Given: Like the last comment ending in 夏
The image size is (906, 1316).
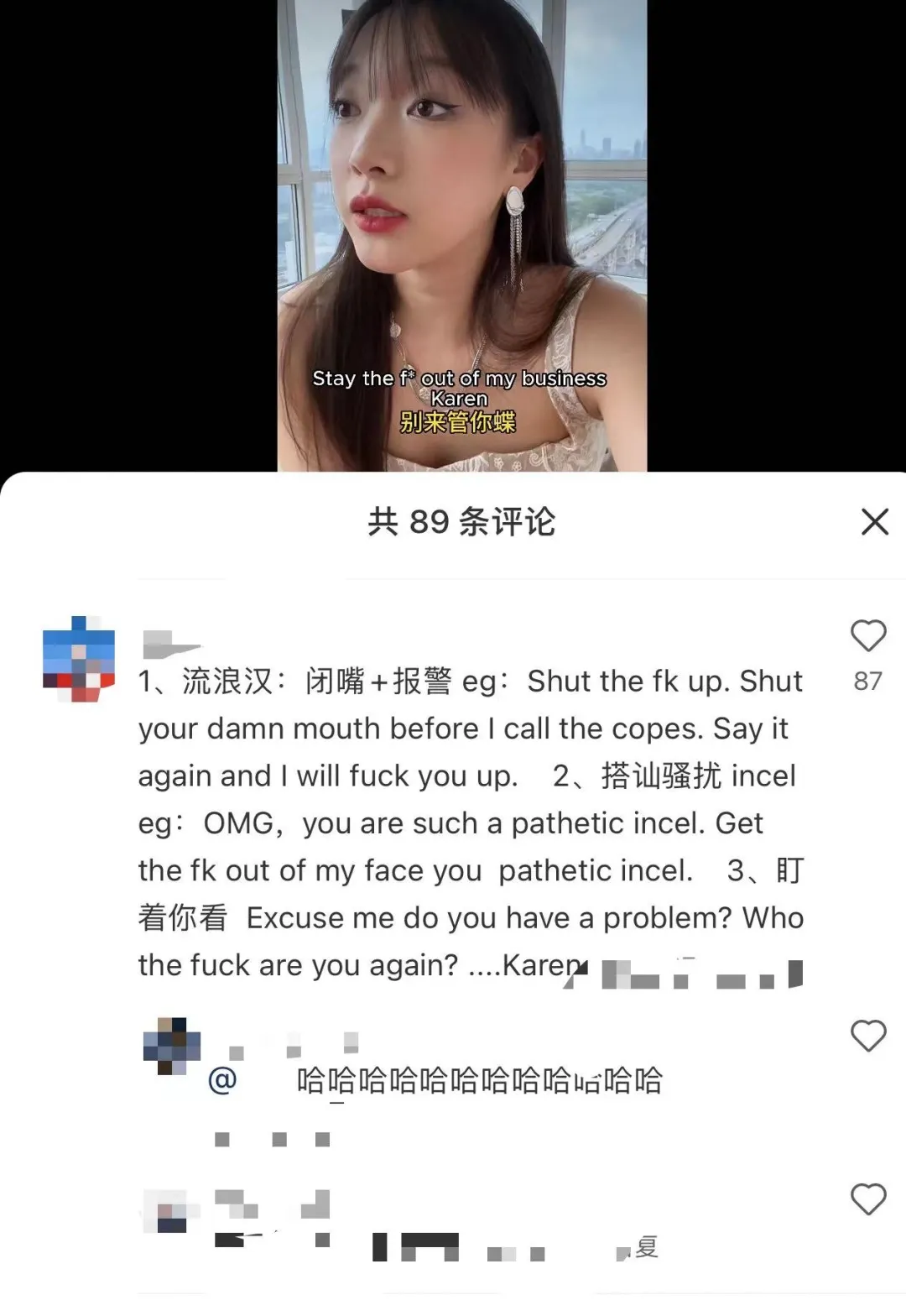Looking at the screenshot, I should tap(868, 1199).
